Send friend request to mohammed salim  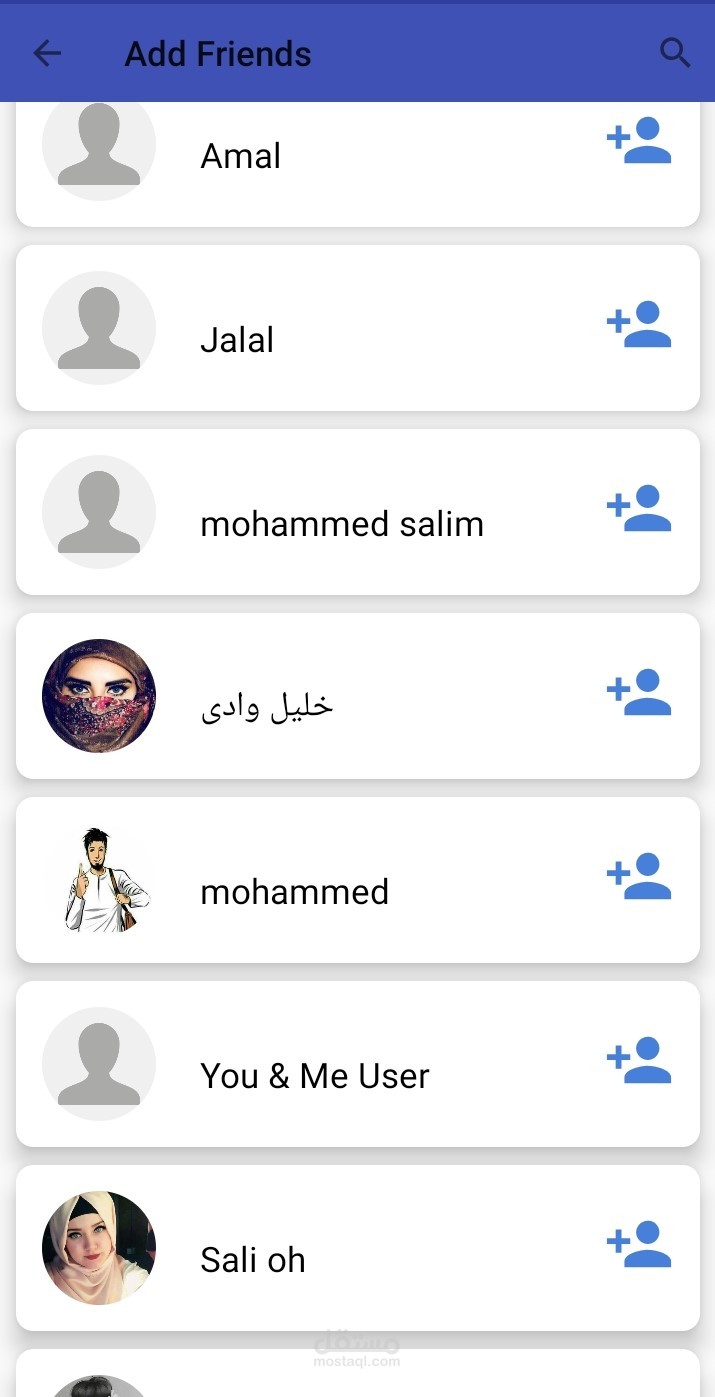(638, 509)
